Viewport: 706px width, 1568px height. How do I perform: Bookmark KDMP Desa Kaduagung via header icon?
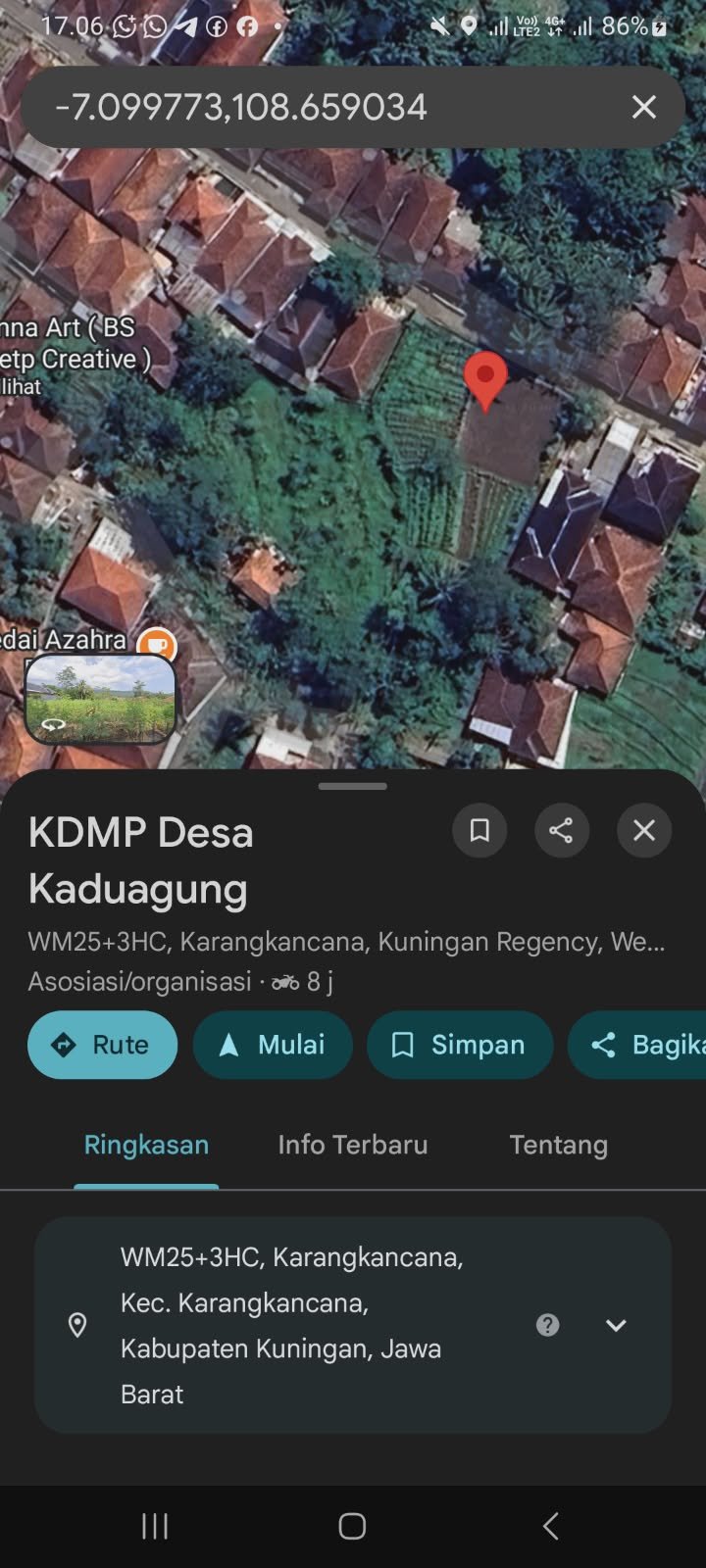pyautogui.click(x=479, y=830)
